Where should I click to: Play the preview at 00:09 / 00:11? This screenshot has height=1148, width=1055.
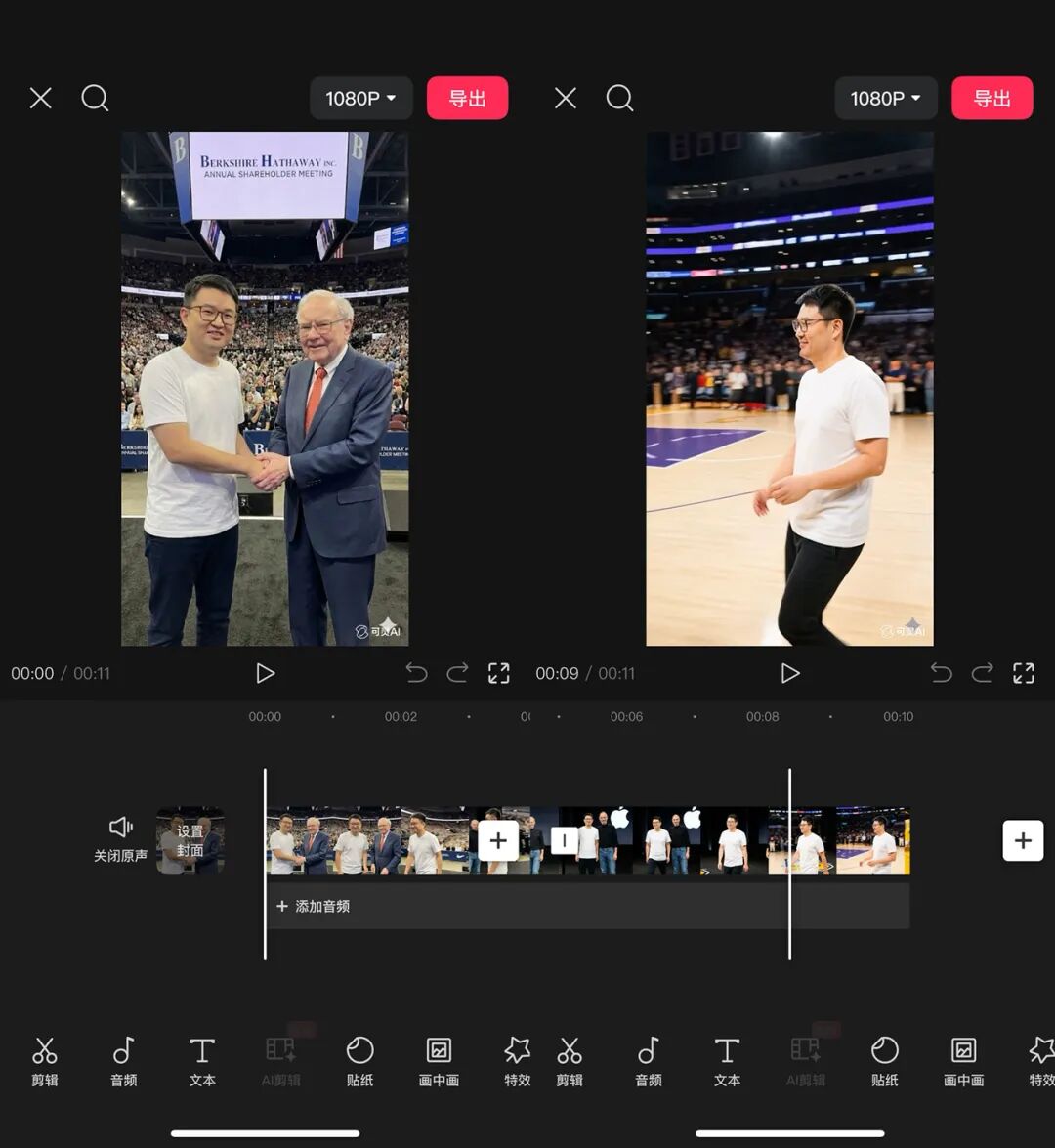pos(790,673)
